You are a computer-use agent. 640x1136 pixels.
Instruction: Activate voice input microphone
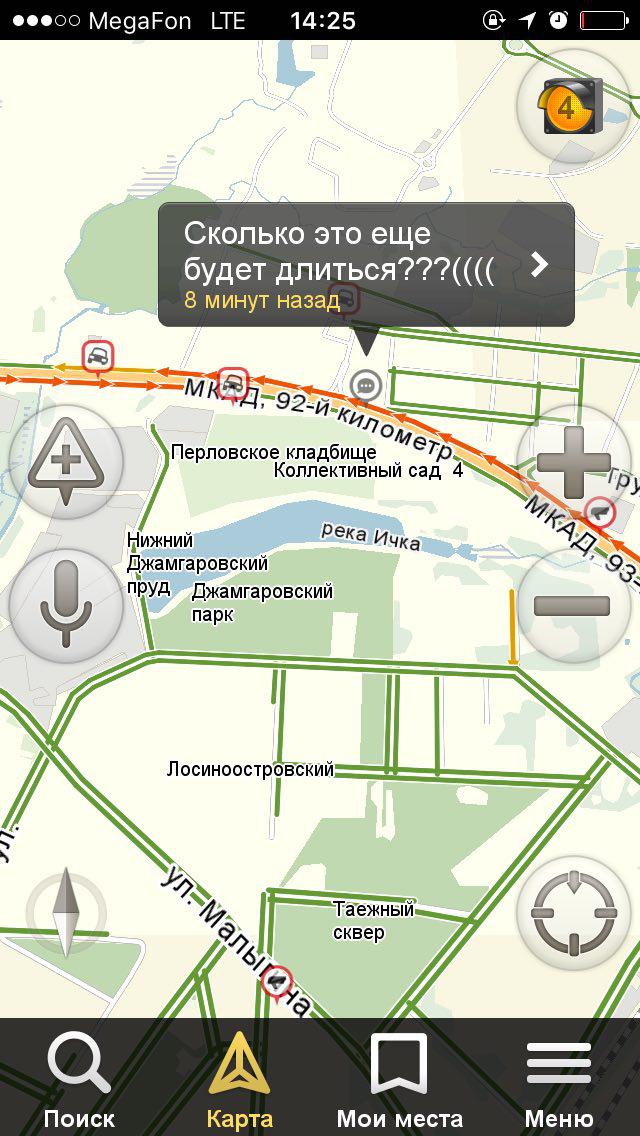pos(66,605)
